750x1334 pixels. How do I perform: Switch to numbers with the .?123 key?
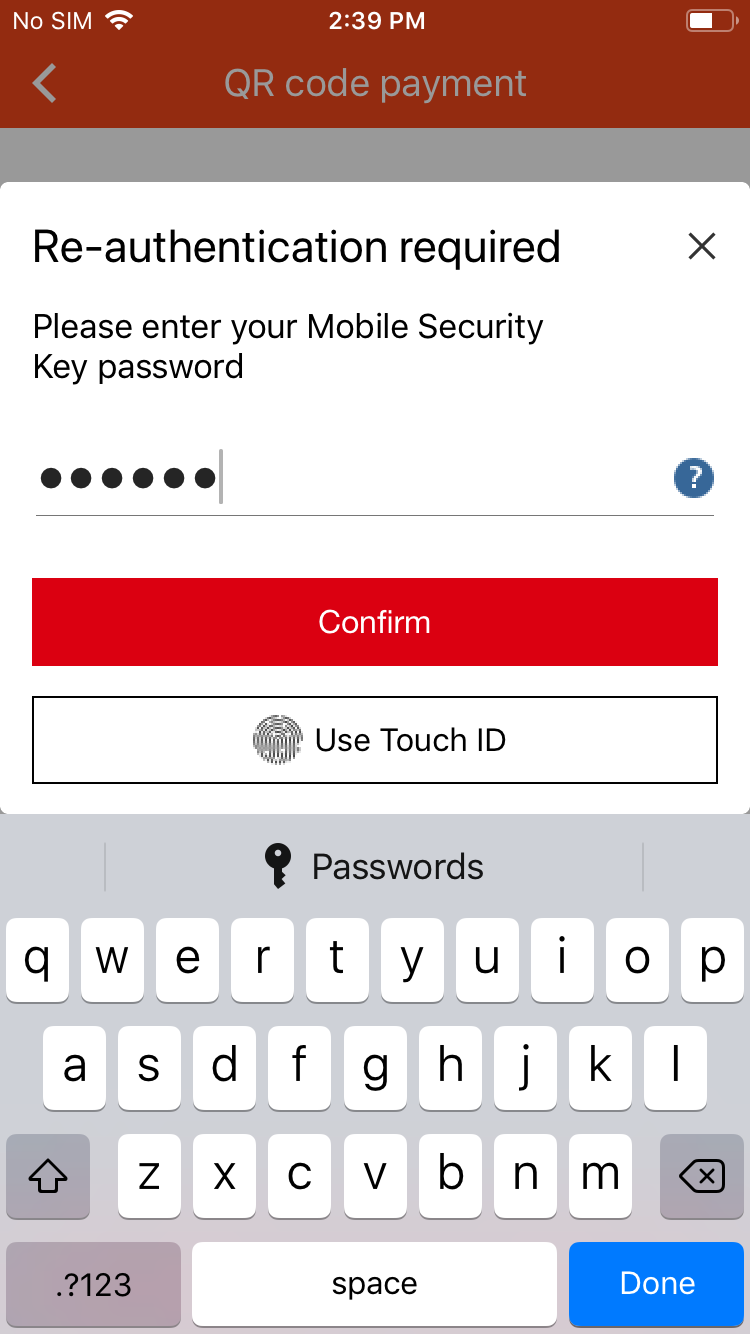[x=92, y=1283]
